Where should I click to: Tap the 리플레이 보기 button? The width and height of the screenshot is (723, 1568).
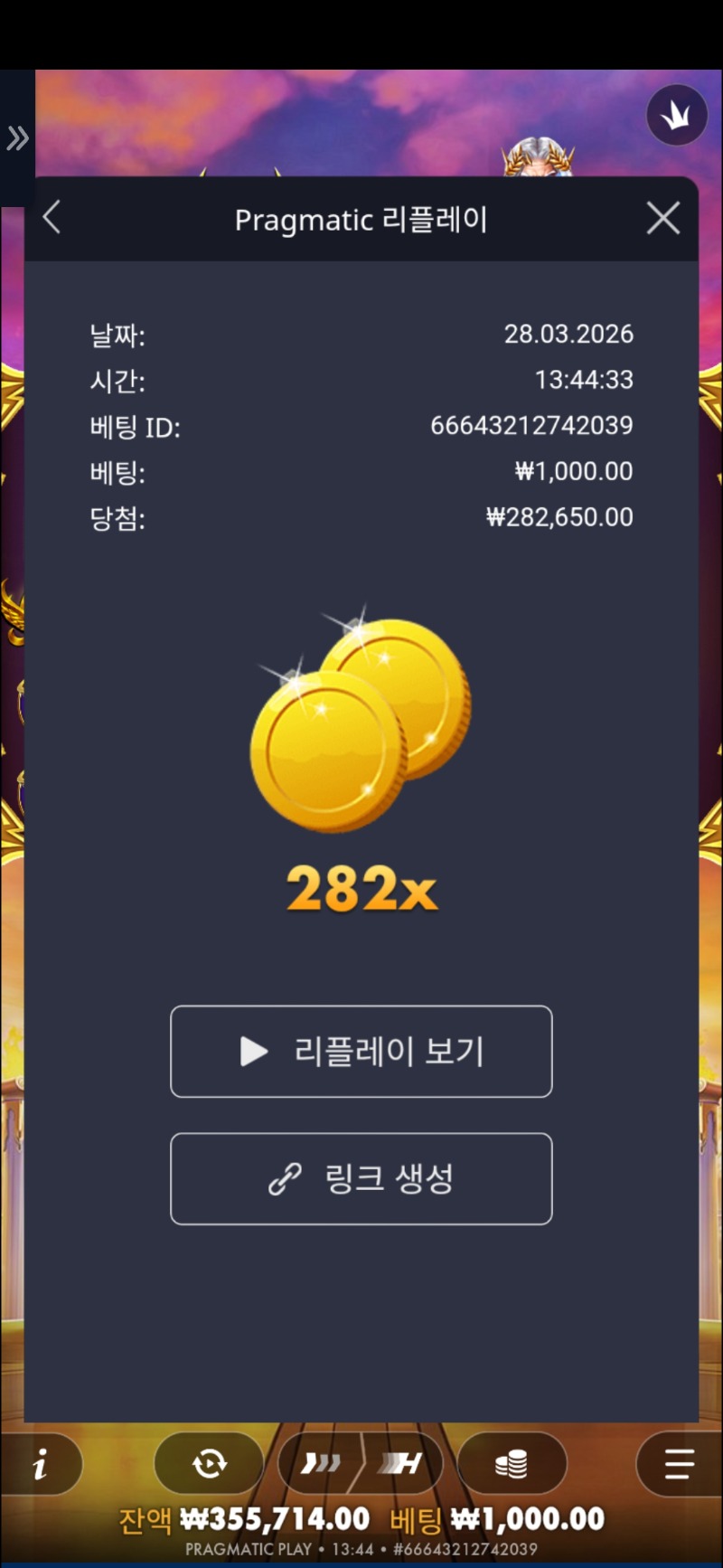tap(361, 1051)
